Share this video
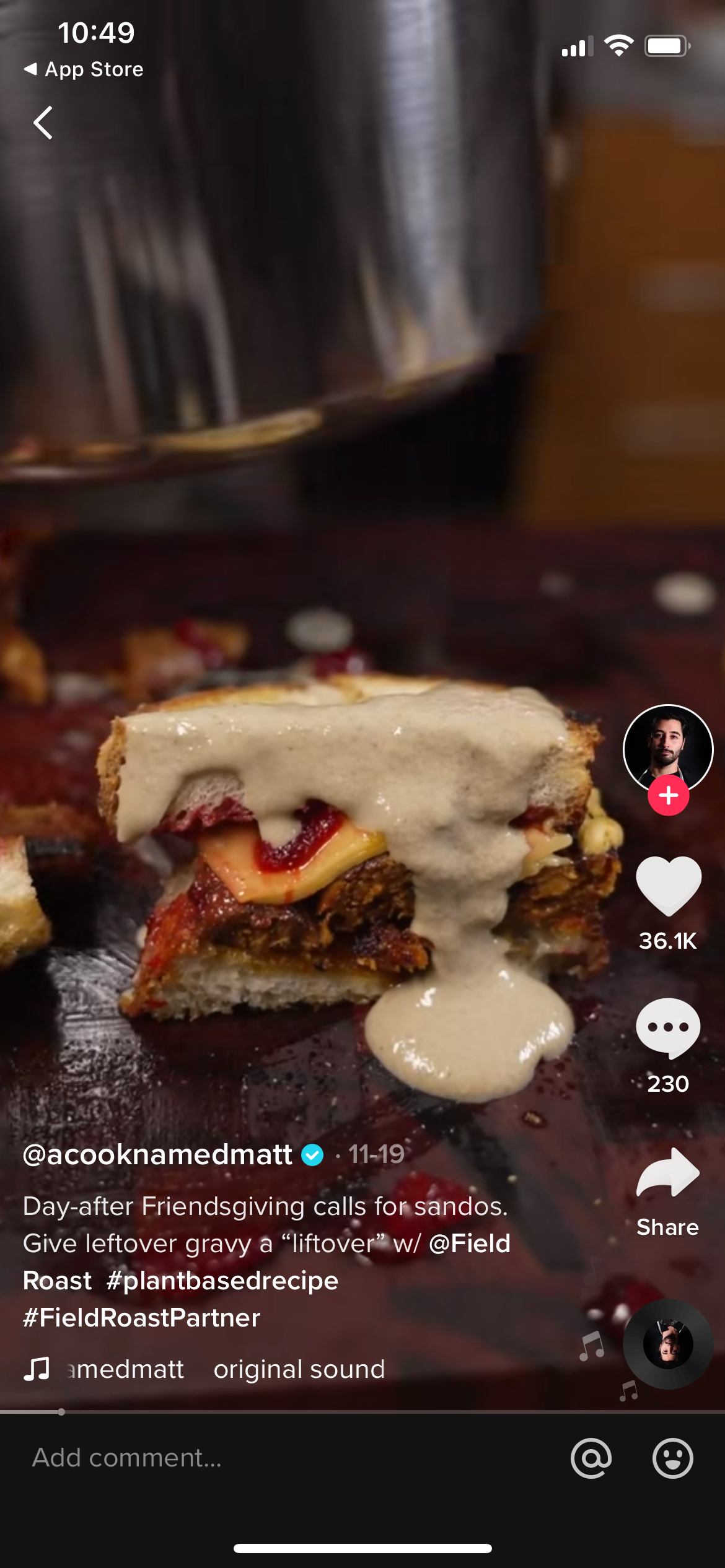 pyautogui.click(x=668, y=1173)
